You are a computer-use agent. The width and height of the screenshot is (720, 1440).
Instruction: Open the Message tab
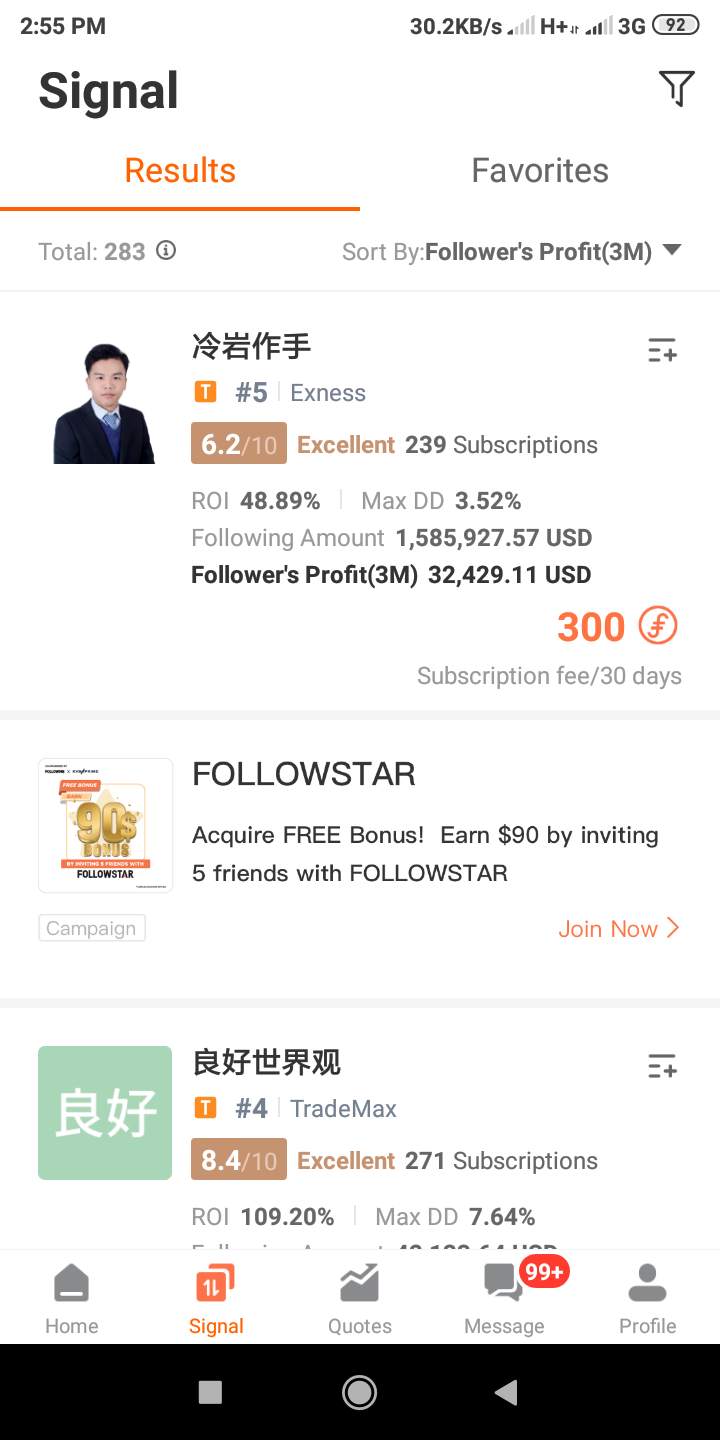click(504, 1298)
